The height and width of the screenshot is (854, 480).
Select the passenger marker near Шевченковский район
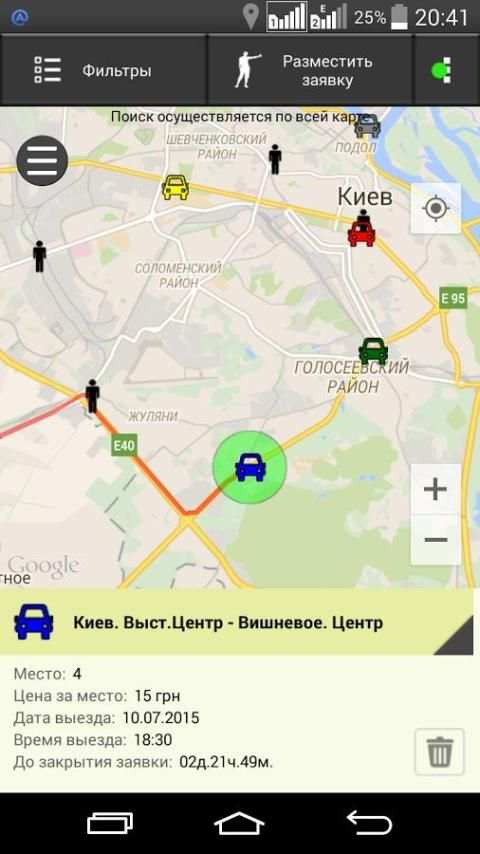(275, 159)
